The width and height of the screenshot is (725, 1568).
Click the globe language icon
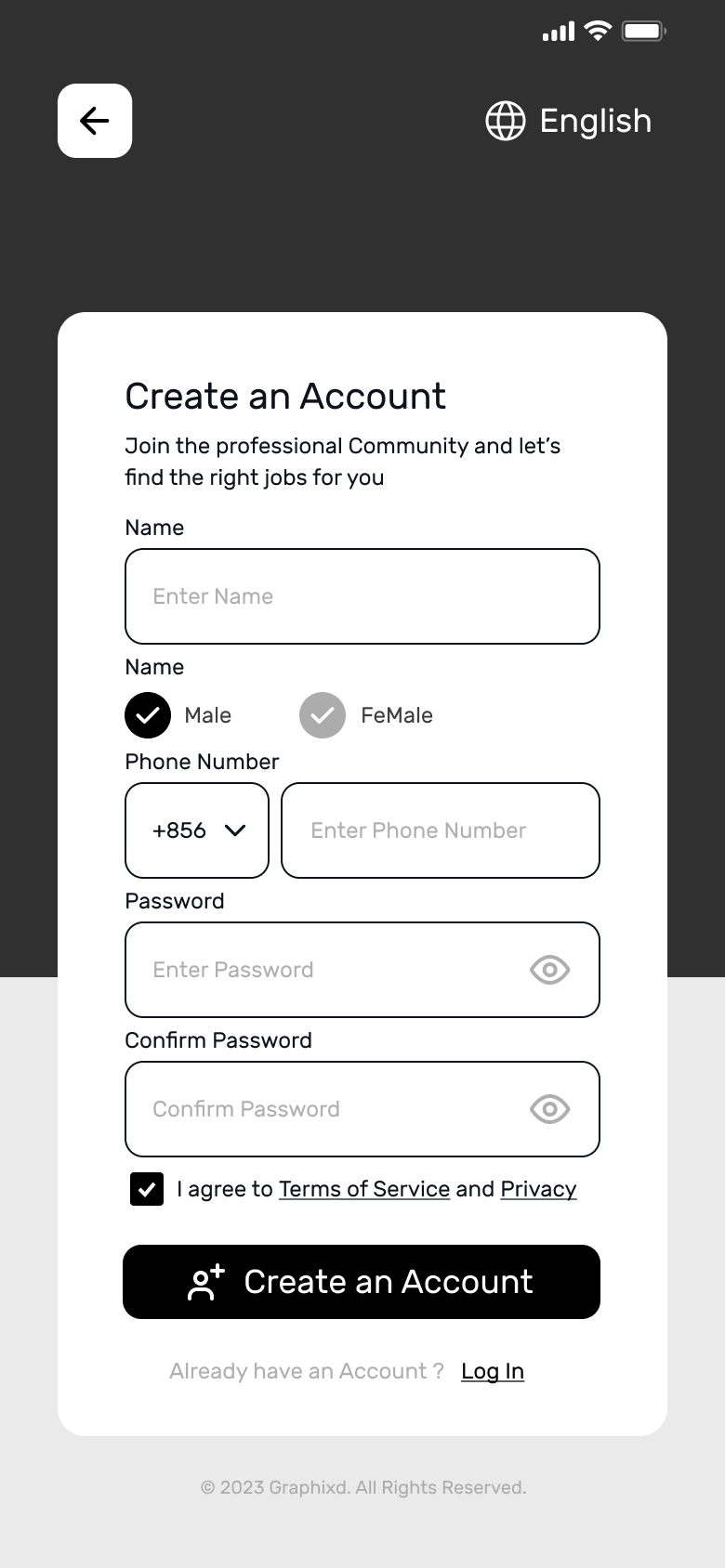click(506, 121)
